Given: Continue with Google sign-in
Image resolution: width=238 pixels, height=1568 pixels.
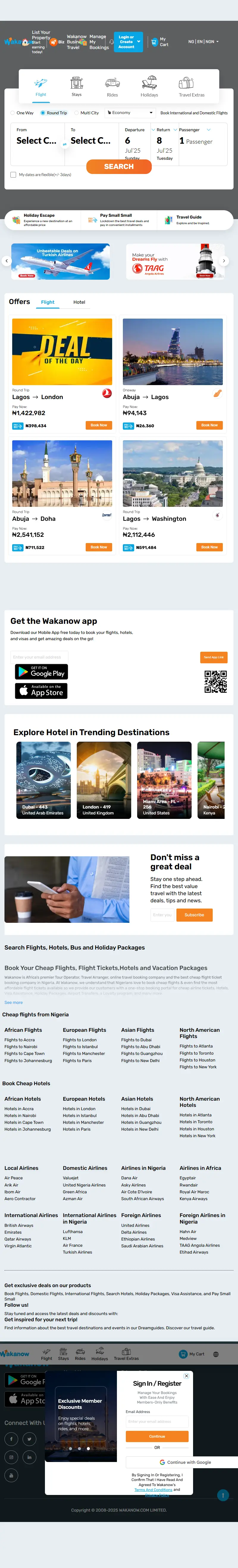Looking at the screenshot, I should (x=185, y=1461).
